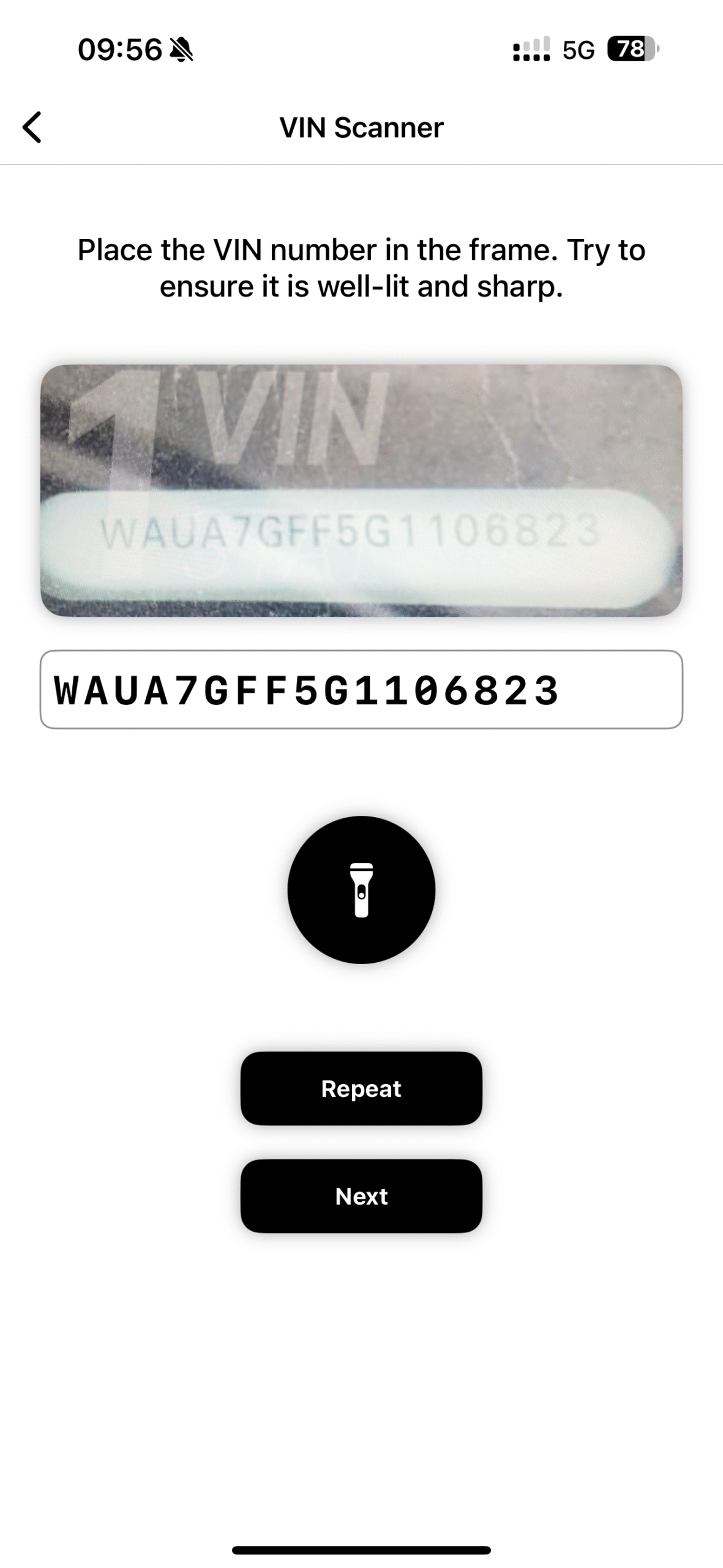Continue with the Next button
Screen dimensions: 723x1568
tap(361, 1196)
